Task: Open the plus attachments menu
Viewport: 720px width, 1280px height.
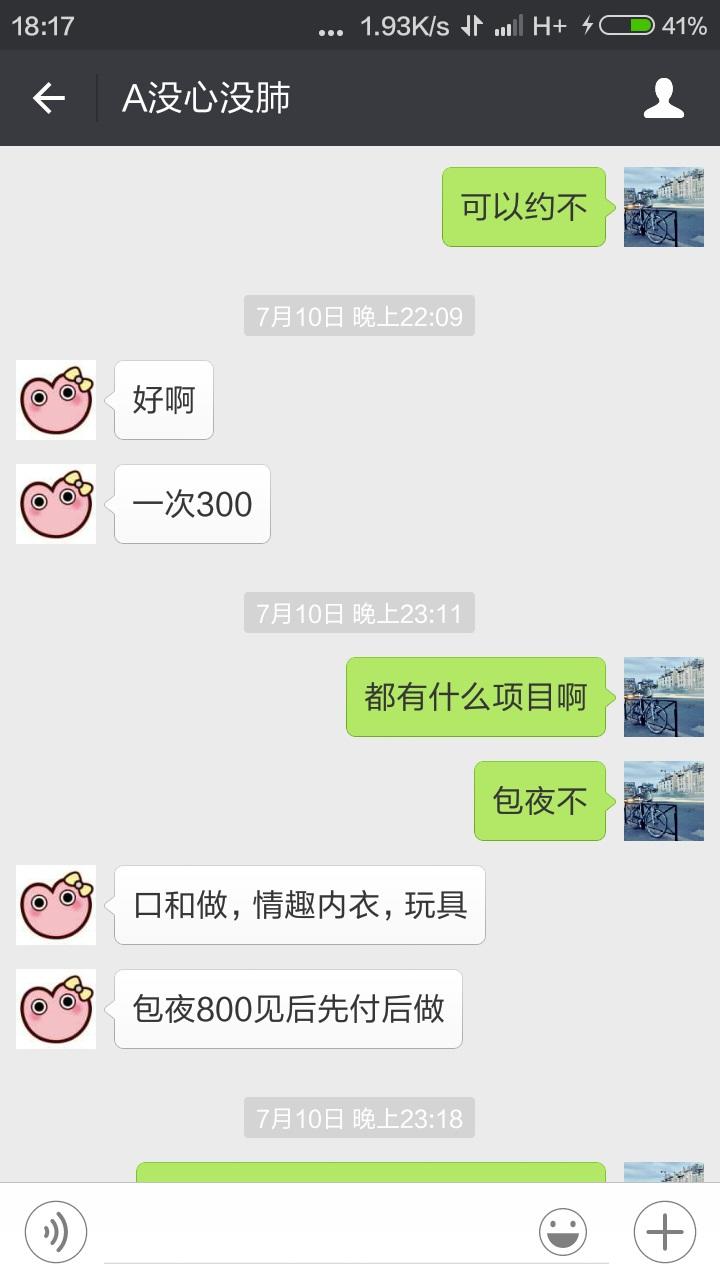Action: pyautogui.click(x=665, y=1232)
